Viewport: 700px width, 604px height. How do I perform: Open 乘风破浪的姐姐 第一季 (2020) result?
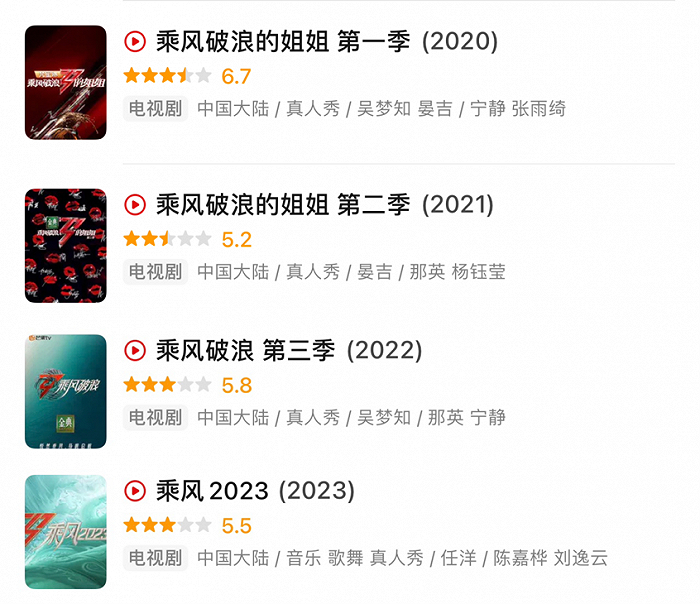326,41
